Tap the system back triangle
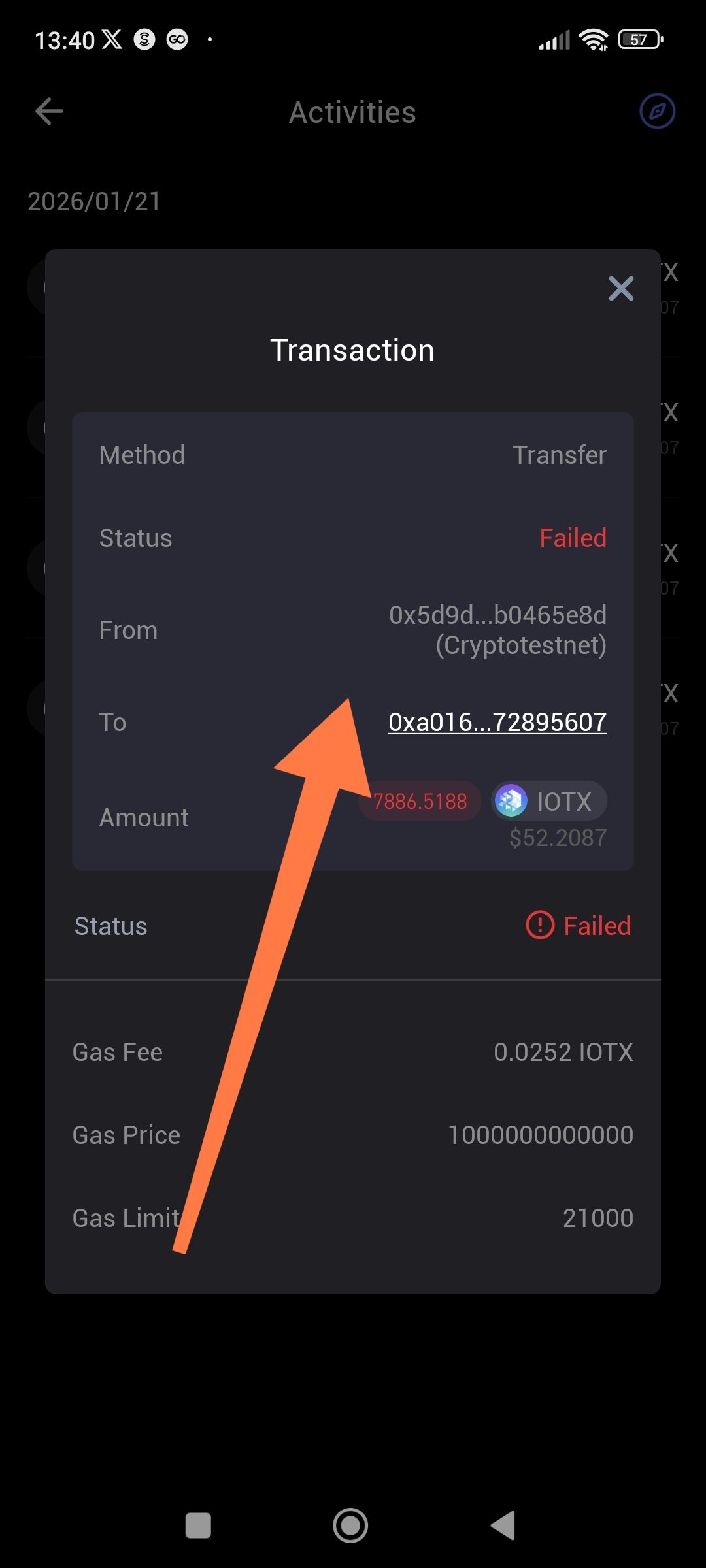This screenshot has width=706, height=1568. tap(503, 1526)
